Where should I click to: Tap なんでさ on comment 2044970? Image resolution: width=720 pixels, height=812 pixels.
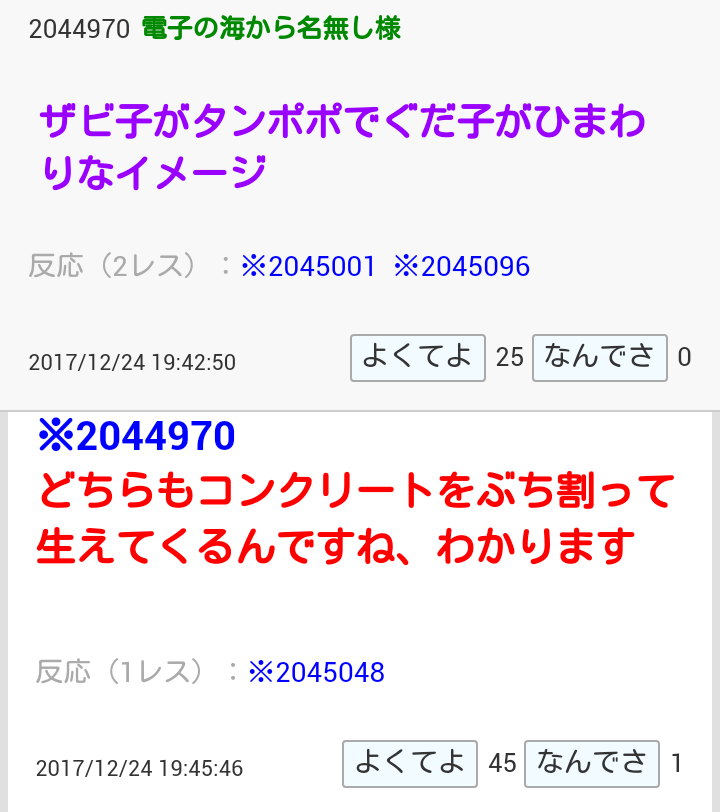click(599, 357)
